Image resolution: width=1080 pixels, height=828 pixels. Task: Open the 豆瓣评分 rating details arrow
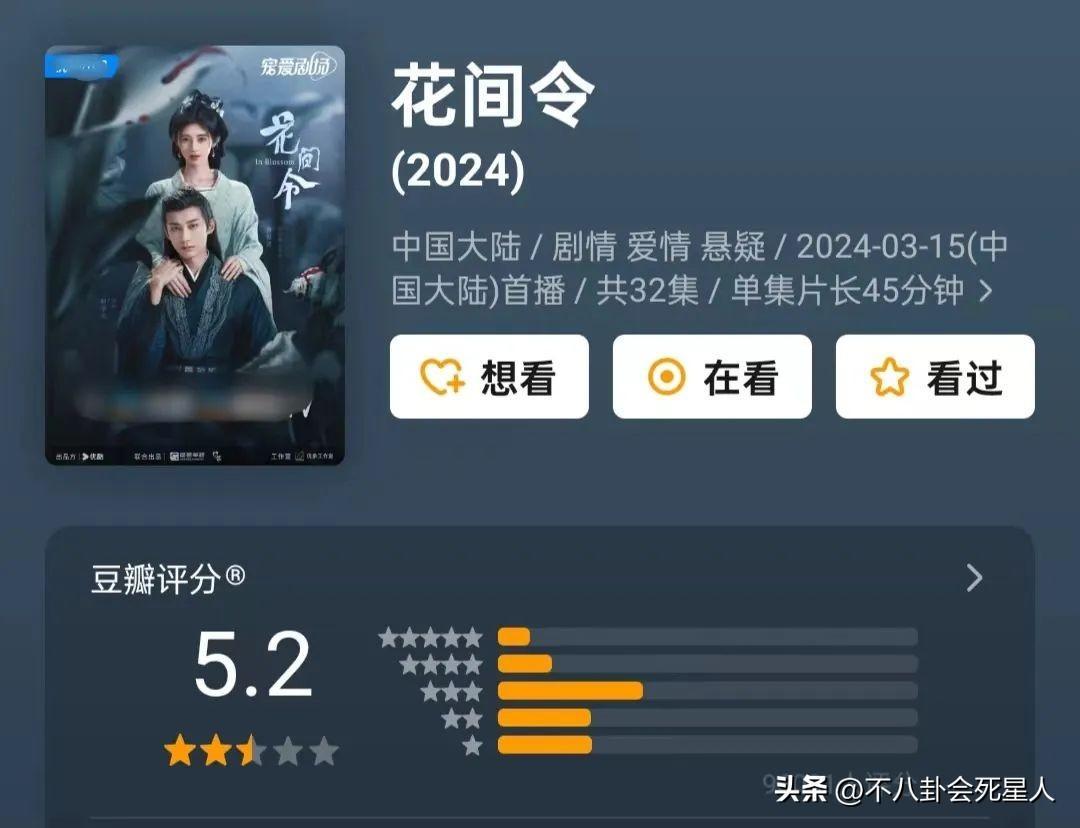point(974,578)
